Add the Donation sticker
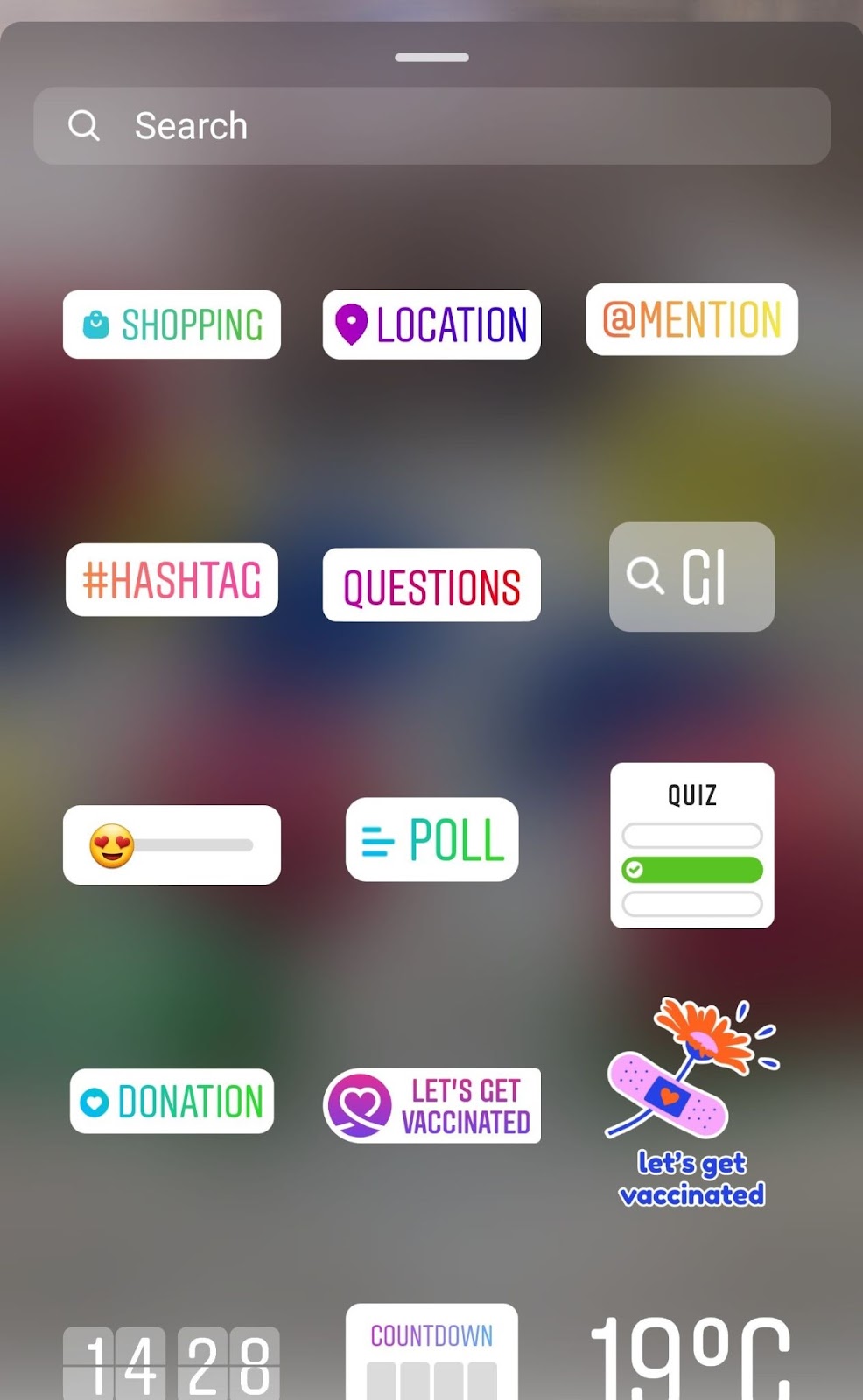 (x=172, y=1101)
